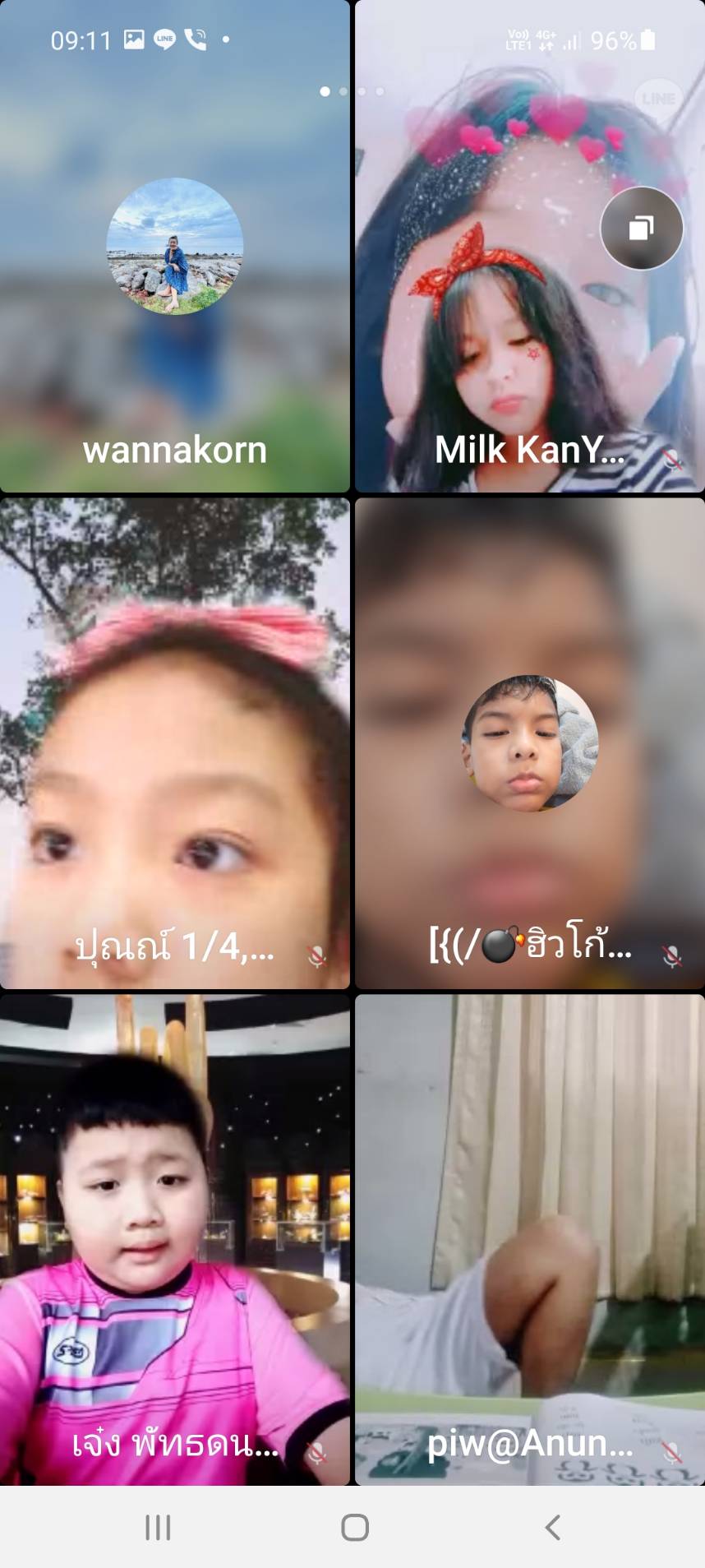Enlarge the เจ๋ง พัทธดน video tile

(x=174, y=1239)
